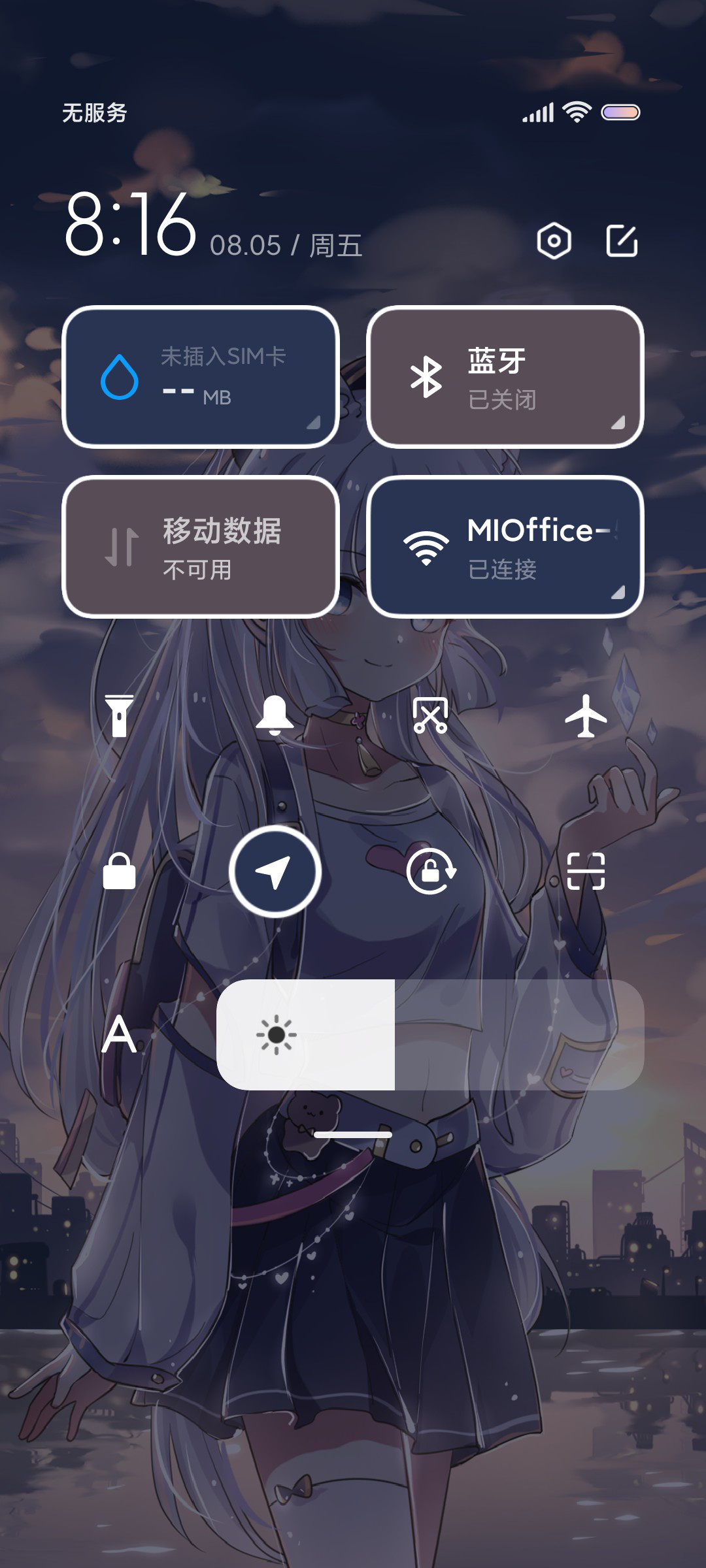Expand Bluetooth tile's corner arrow
This screenshot has width=706, height=1568.
[618, 423]
